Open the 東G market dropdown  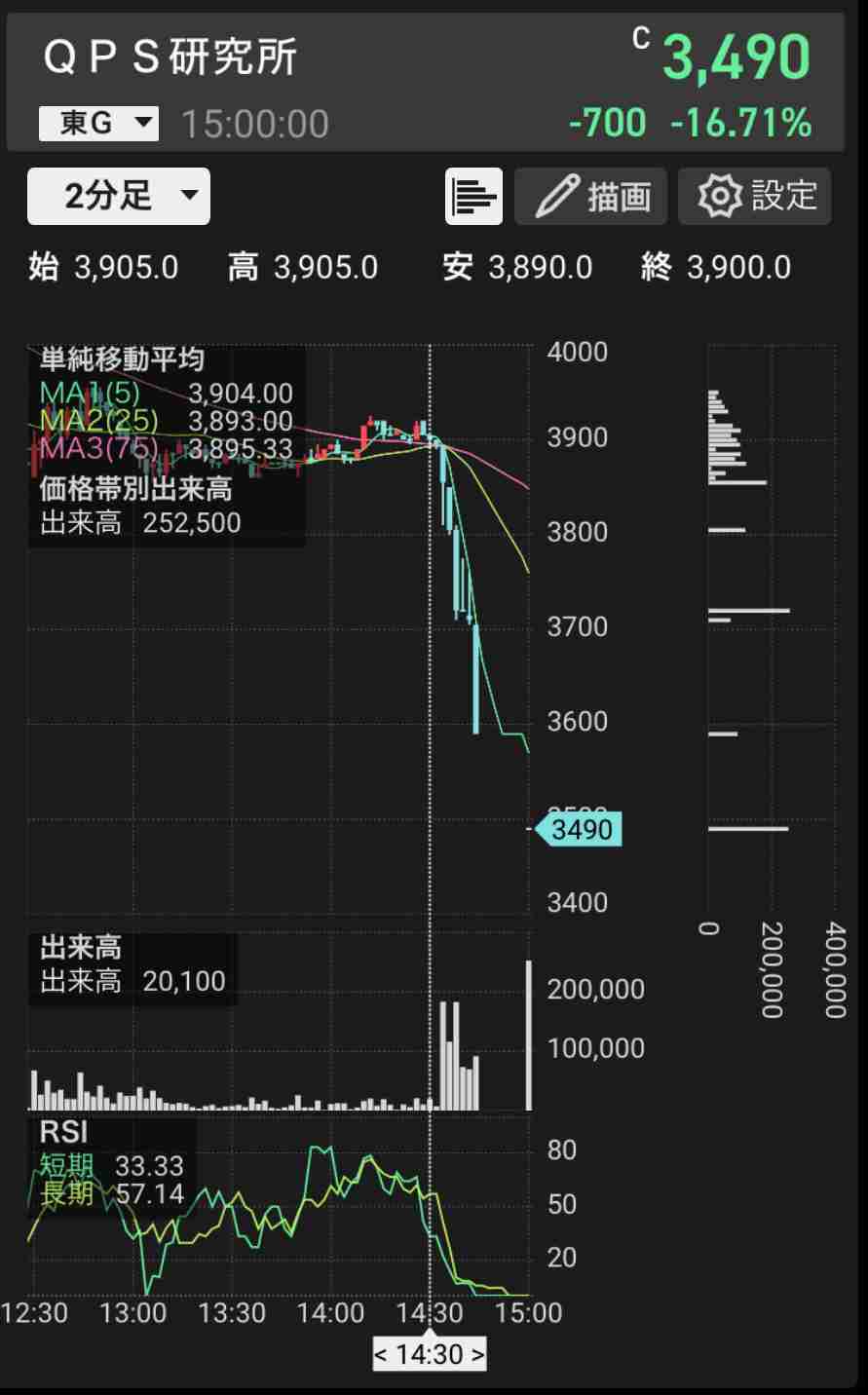click(98, 123)
